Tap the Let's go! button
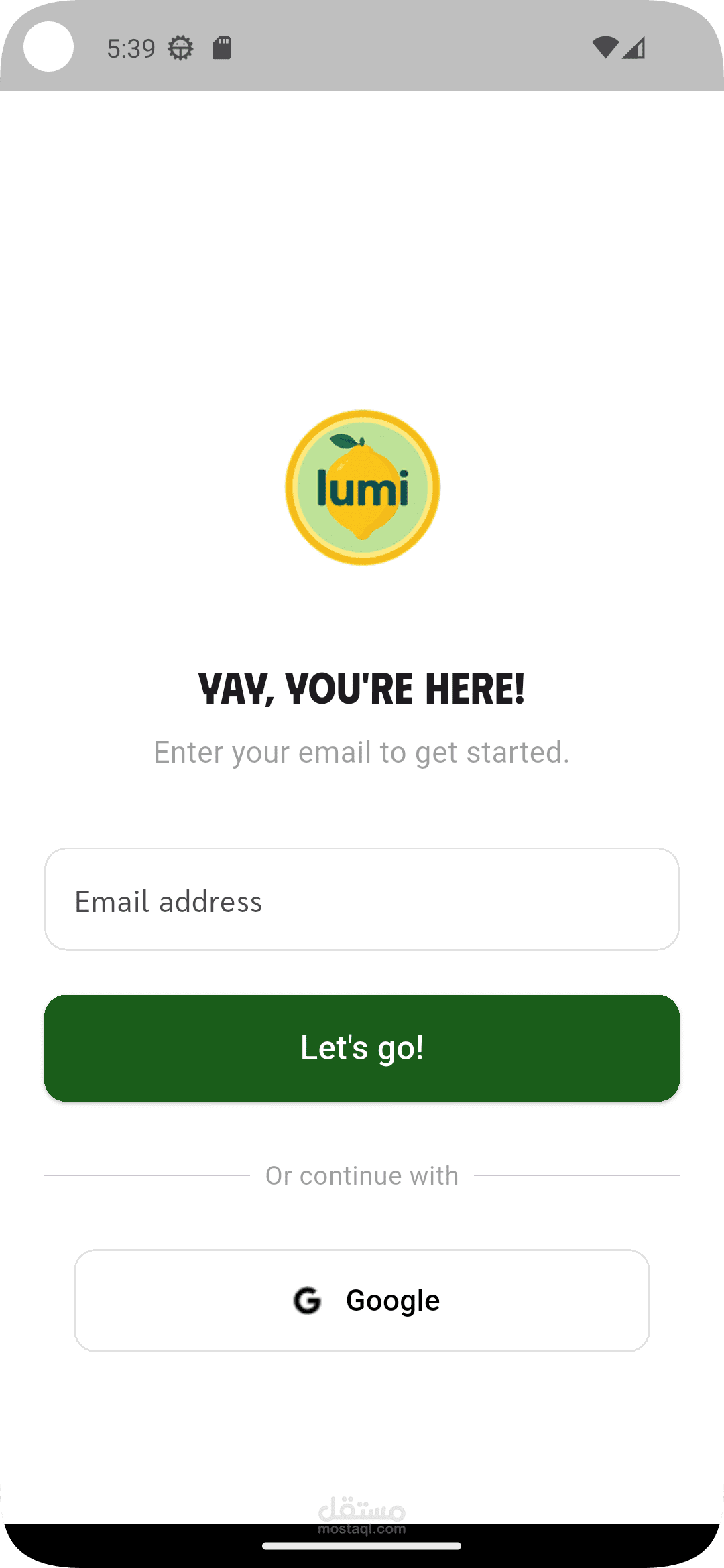Viewport: 724px width, 1568px height. point(362,1048)
